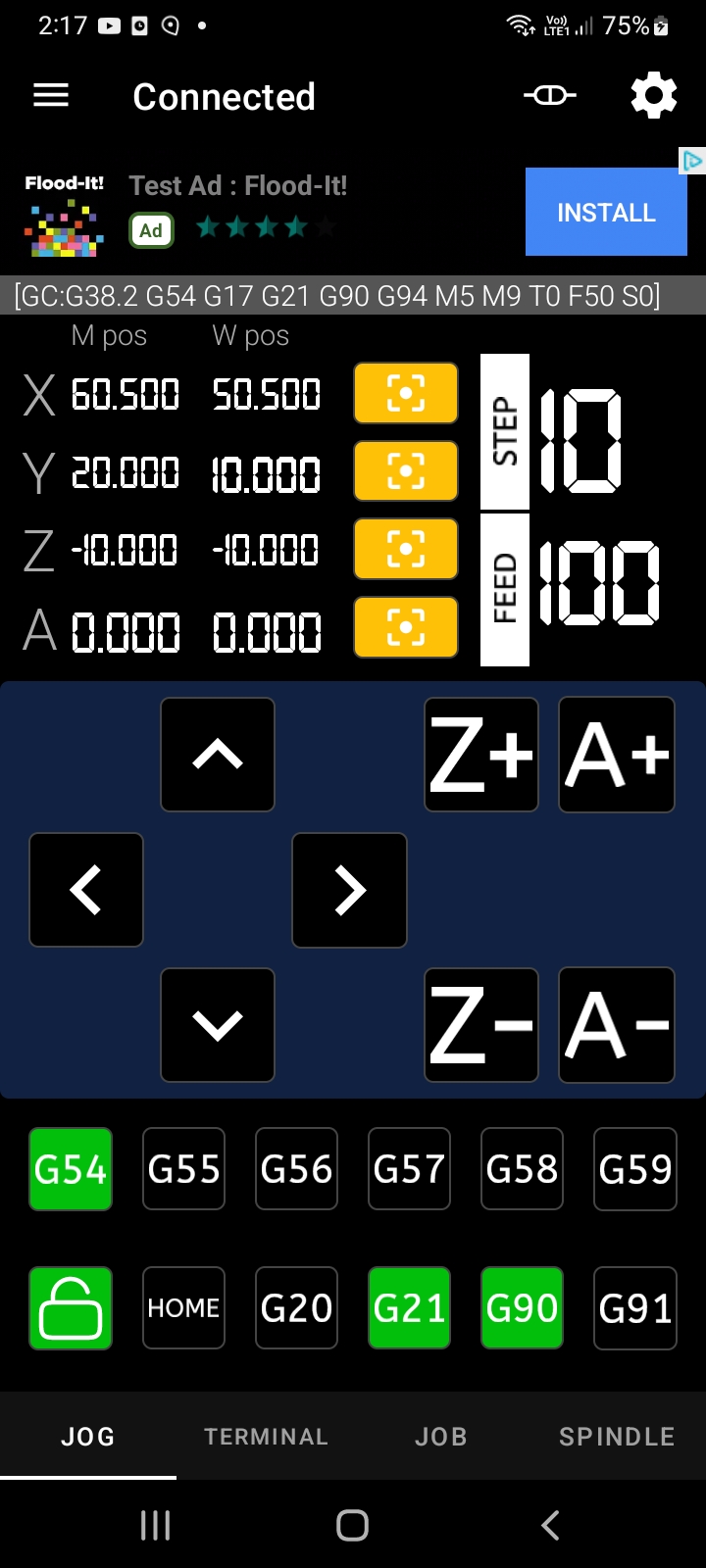Select the G55 coordinate system
This screenshot has height=1568, width=706.
pyautogui.click(x=183, y=1169)
